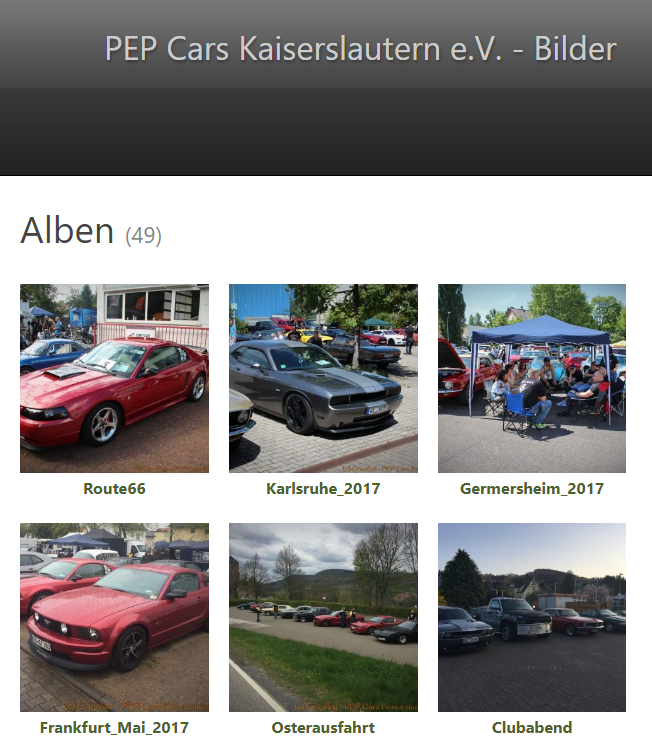652x746 pixels.
Task: Open the Clubabend album
Action: 532,617
